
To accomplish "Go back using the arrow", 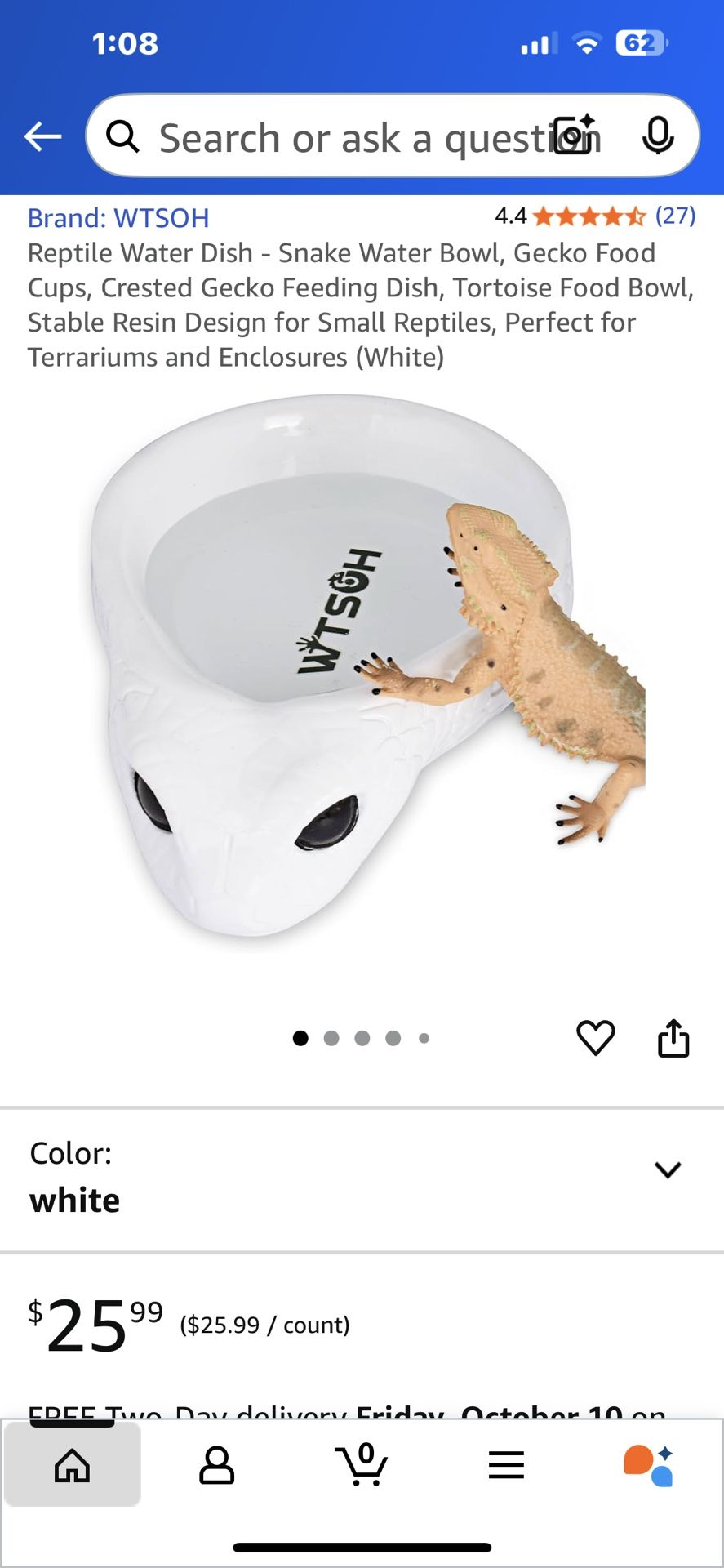I will (x=42, y=136).
